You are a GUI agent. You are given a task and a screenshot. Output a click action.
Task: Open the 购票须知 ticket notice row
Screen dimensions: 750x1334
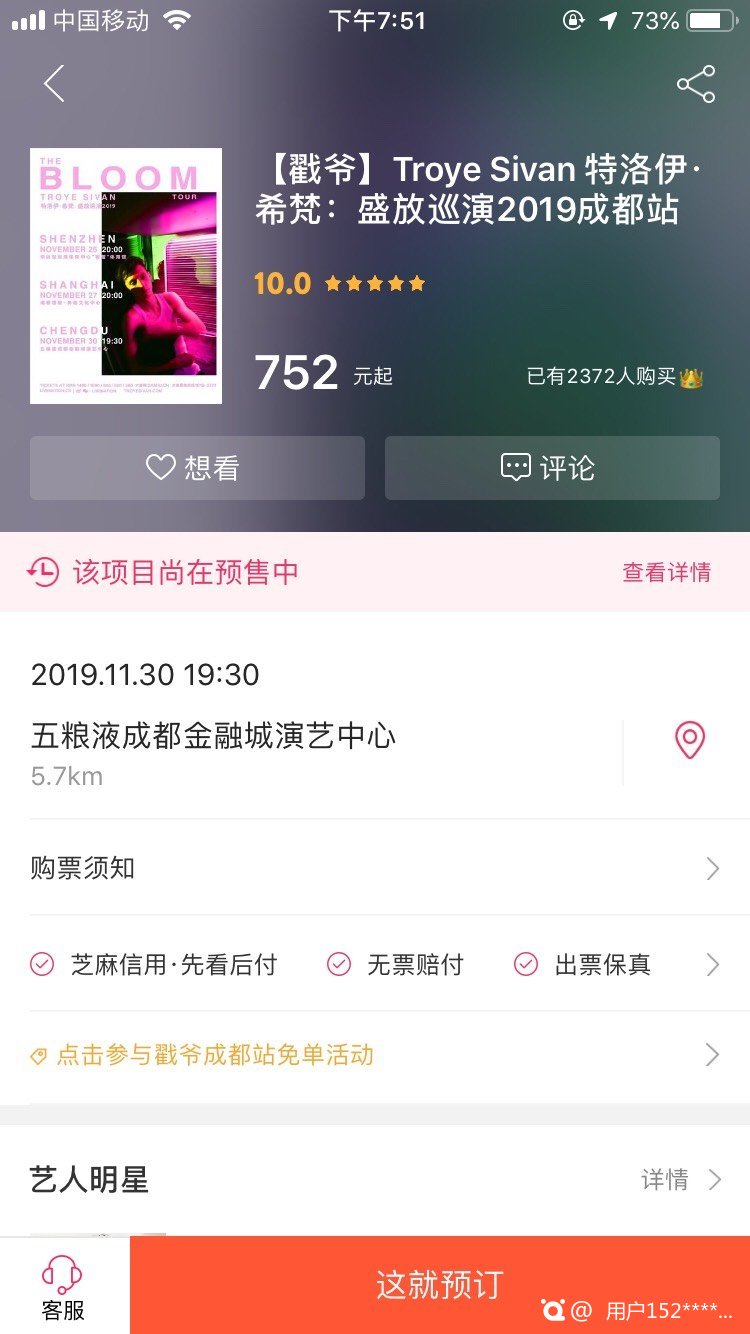click(x=375, y=868)
